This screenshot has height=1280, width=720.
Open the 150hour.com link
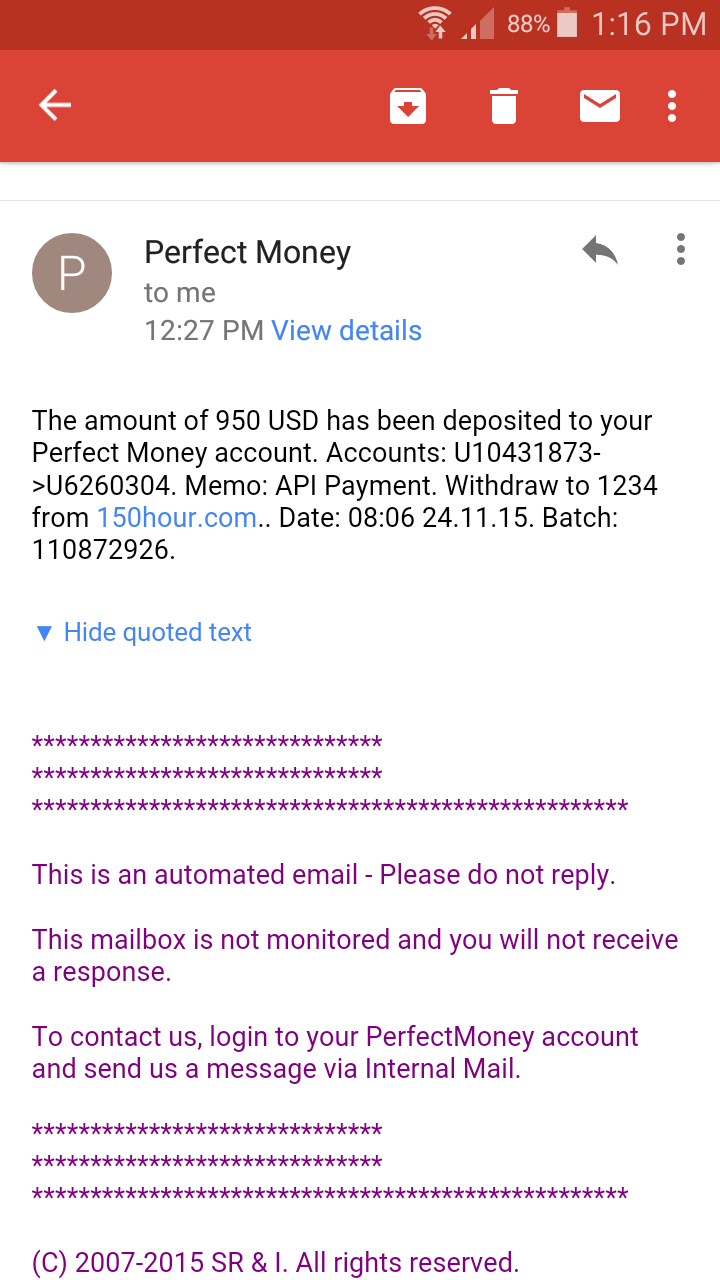point(176,518)
